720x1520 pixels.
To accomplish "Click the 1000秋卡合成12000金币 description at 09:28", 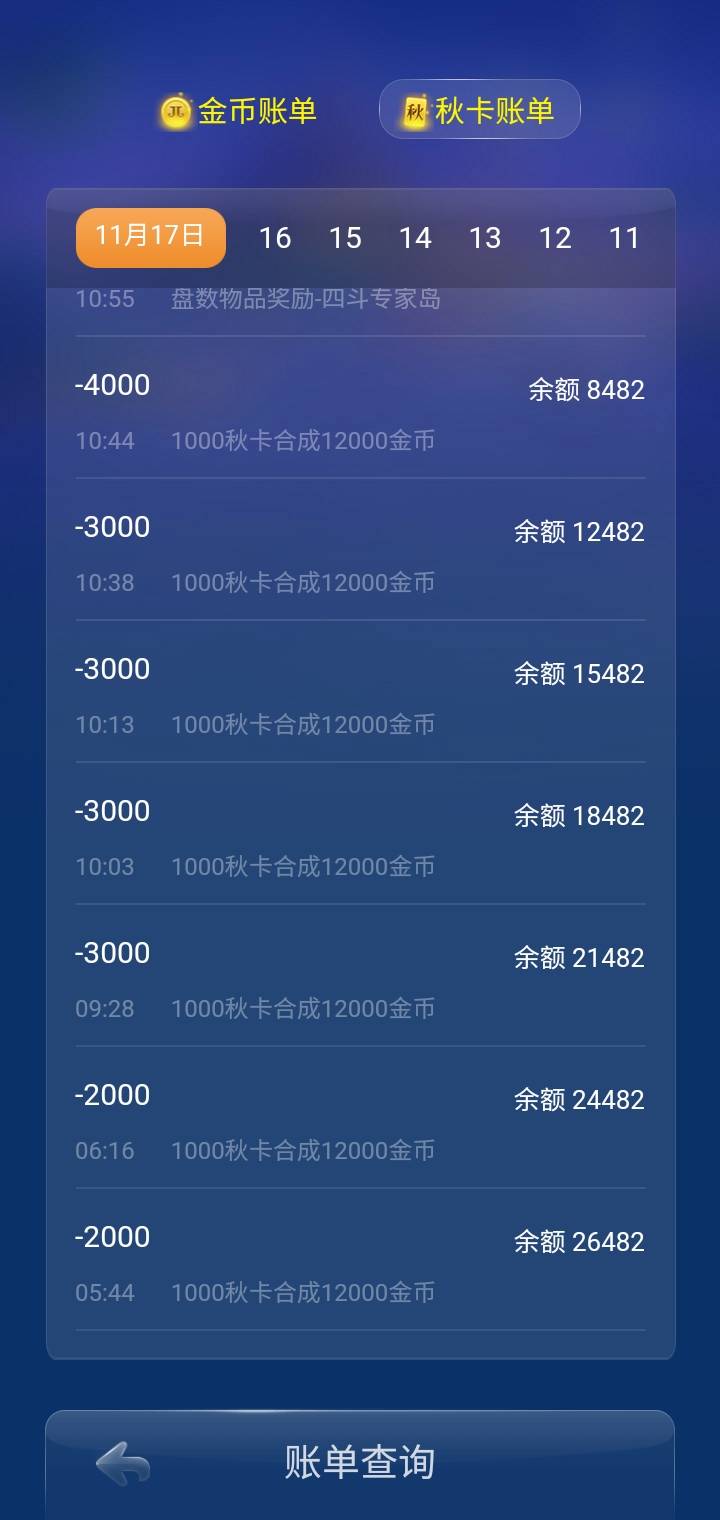I will tap(305, 1008).
